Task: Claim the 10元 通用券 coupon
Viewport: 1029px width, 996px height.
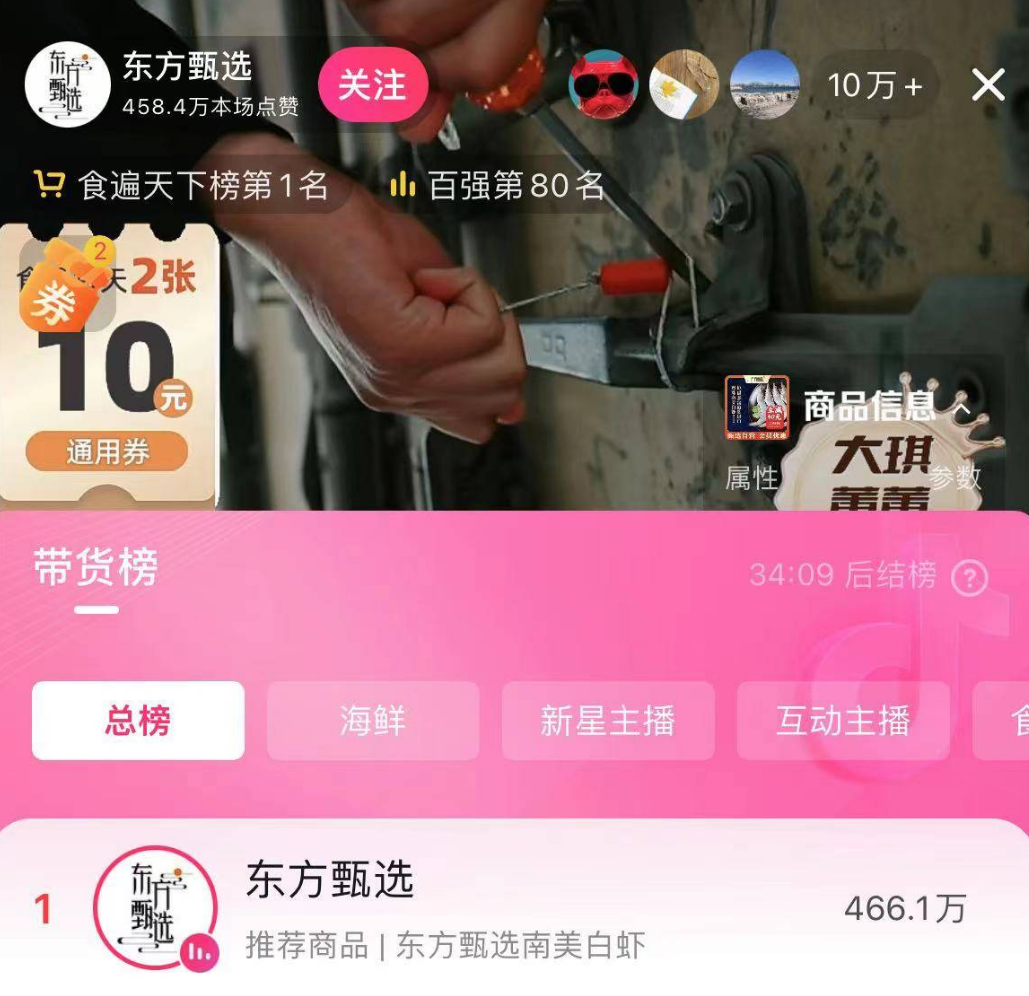Action: (x=107, y=451)
